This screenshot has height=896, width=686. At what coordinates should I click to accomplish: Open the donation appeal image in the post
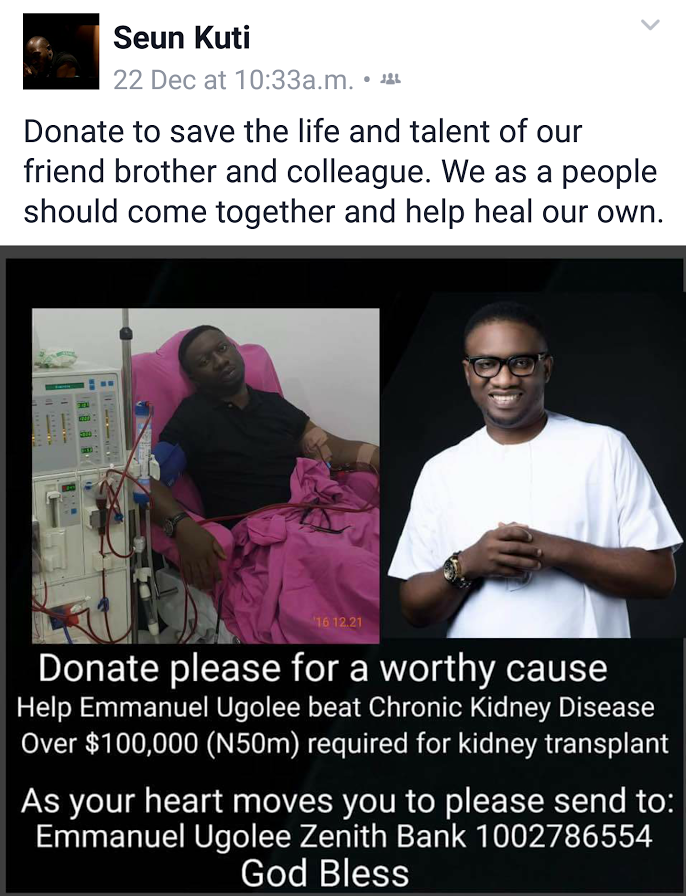tap(343, 570)
